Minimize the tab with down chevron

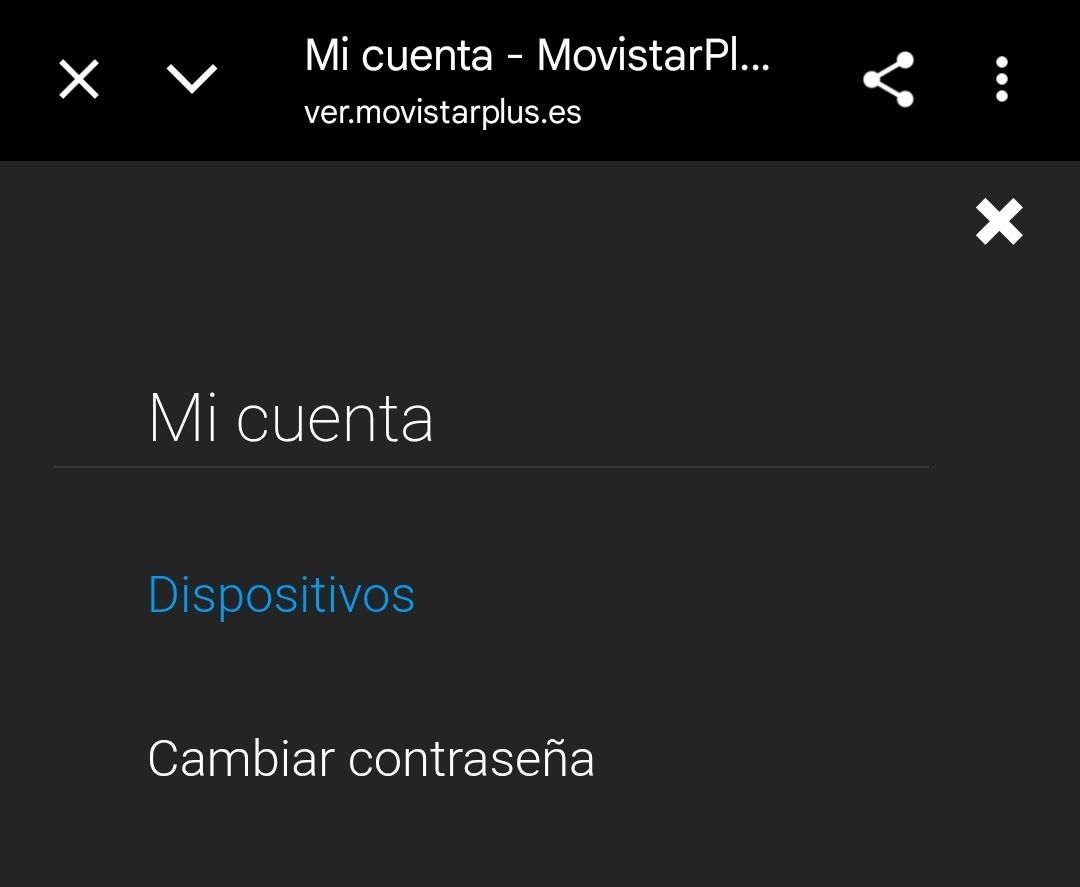pos(192,79)
